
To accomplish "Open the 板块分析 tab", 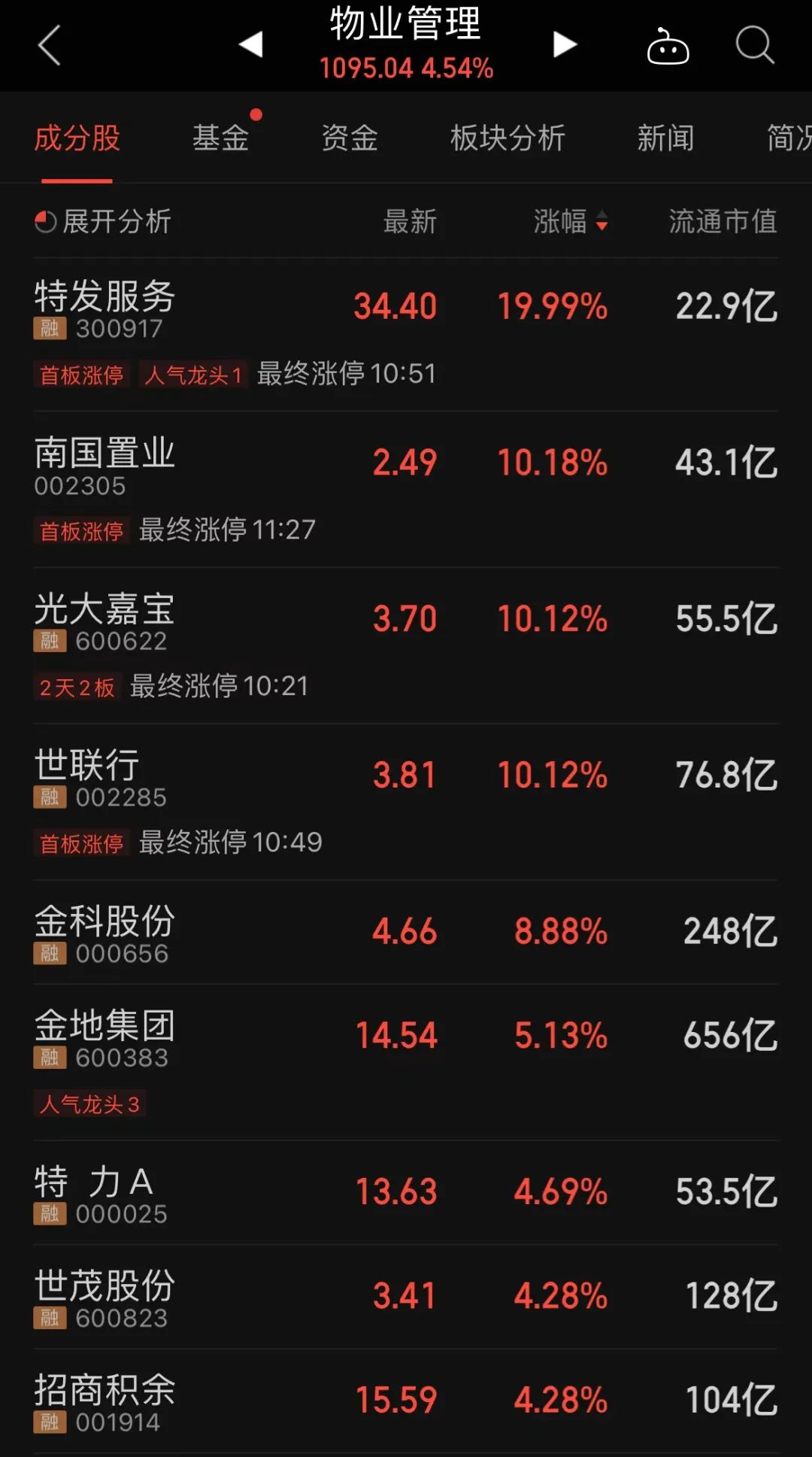I will click(507, 138).
